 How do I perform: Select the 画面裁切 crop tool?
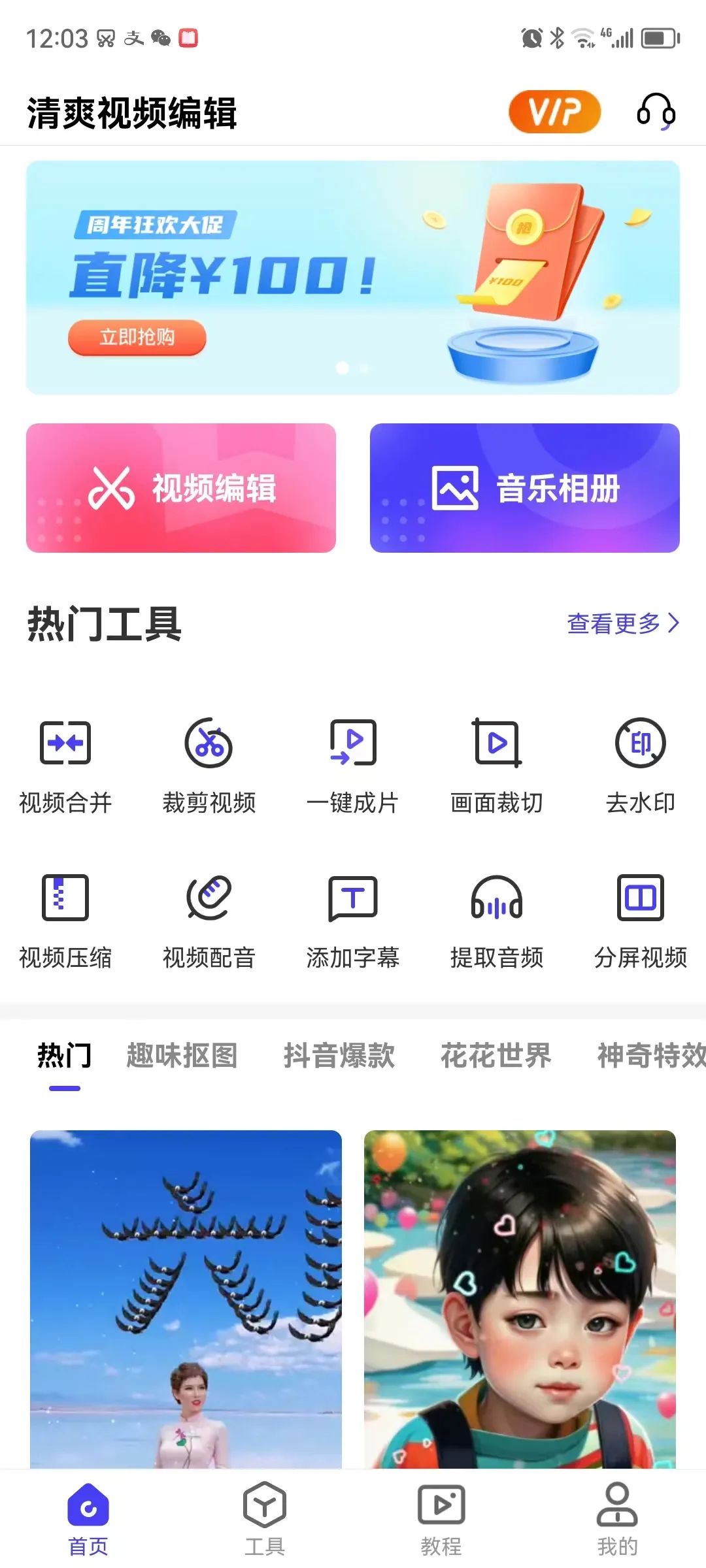(x=496, y=764)
